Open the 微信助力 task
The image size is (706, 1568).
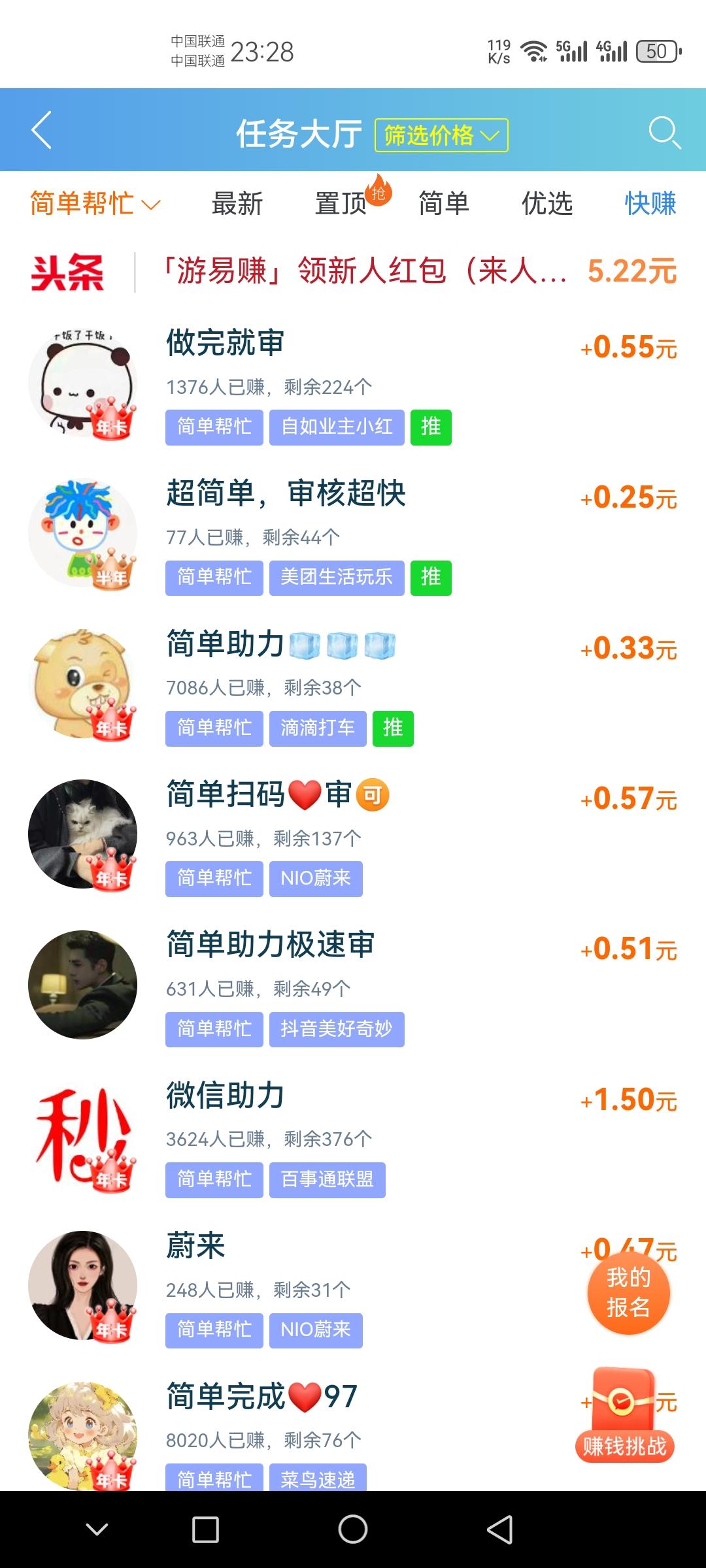[353, 1137]
